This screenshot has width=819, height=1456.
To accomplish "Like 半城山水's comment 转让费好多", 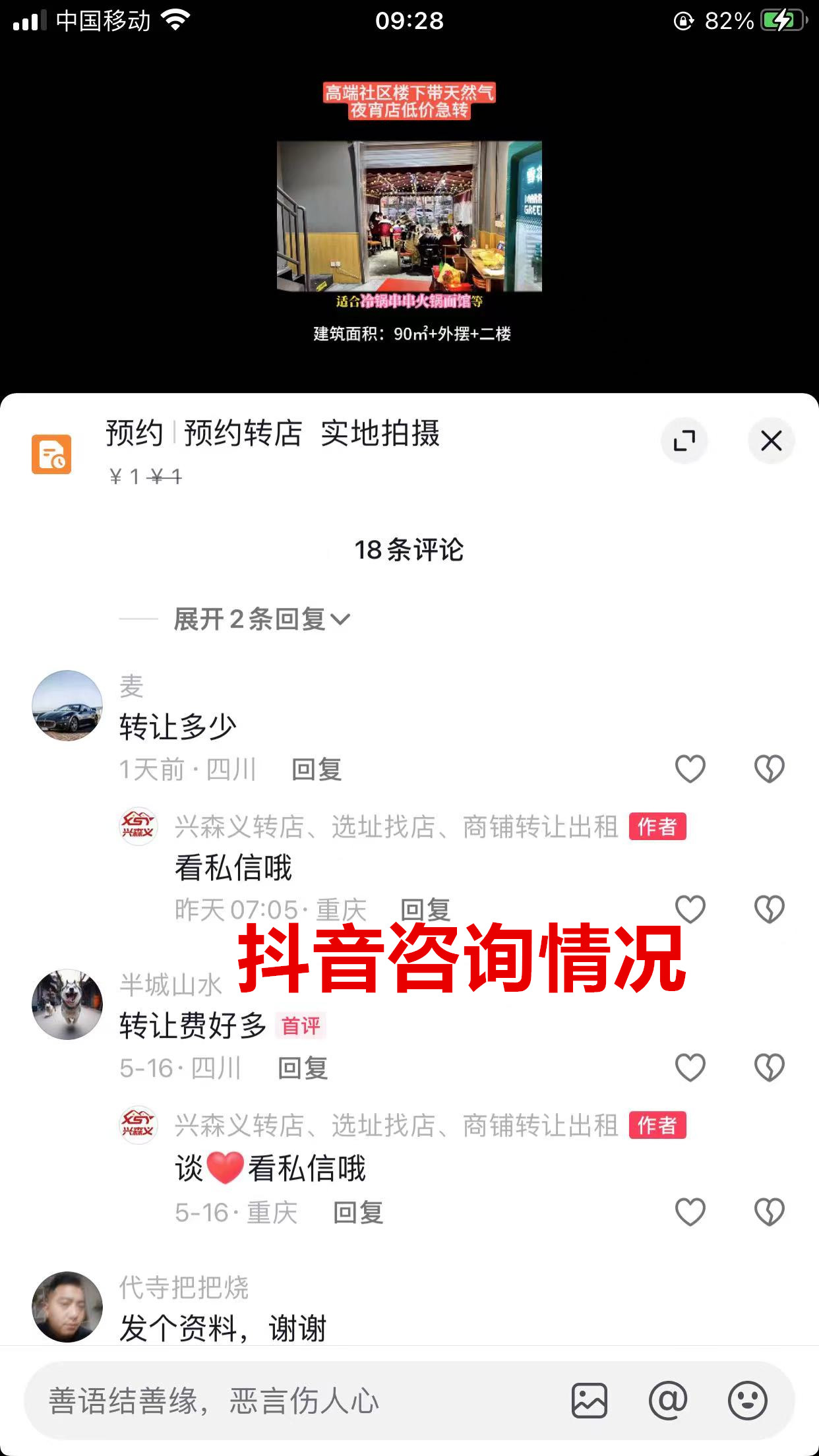I will click(690, 1068).
